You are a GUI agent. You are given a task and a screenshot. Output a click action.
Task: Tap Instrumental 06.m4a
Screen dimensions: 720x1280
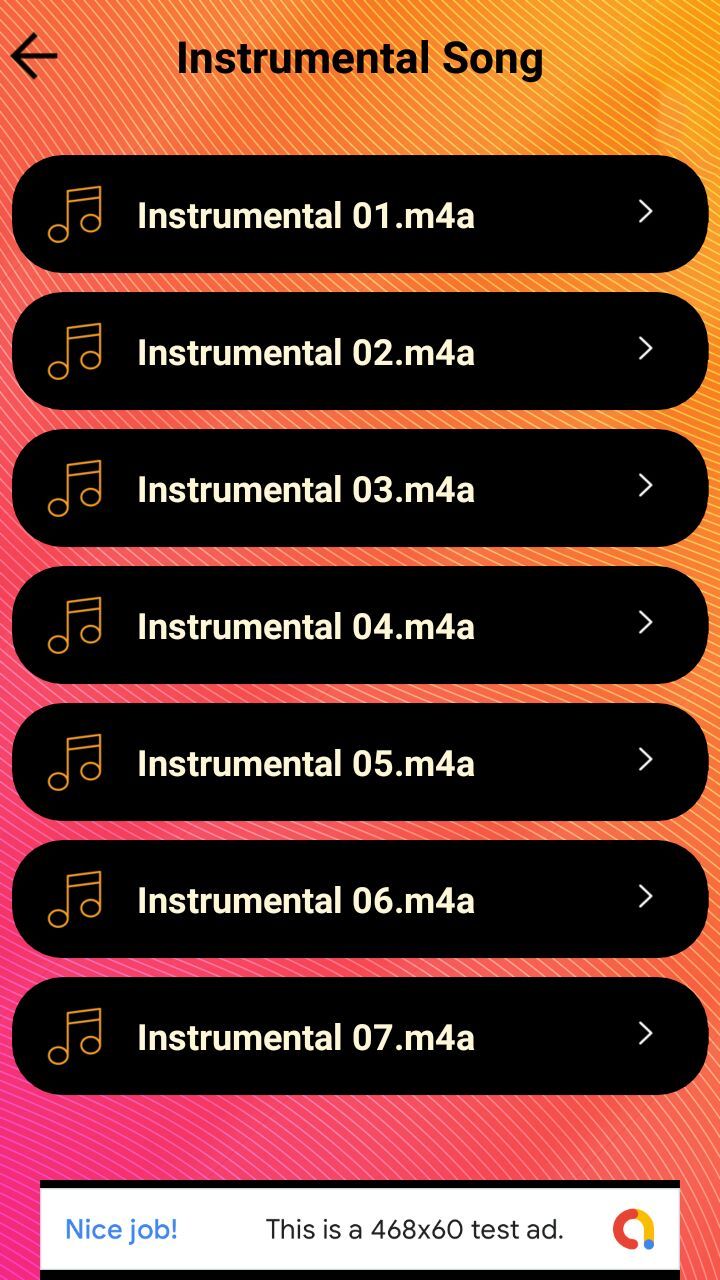[360, 899]
